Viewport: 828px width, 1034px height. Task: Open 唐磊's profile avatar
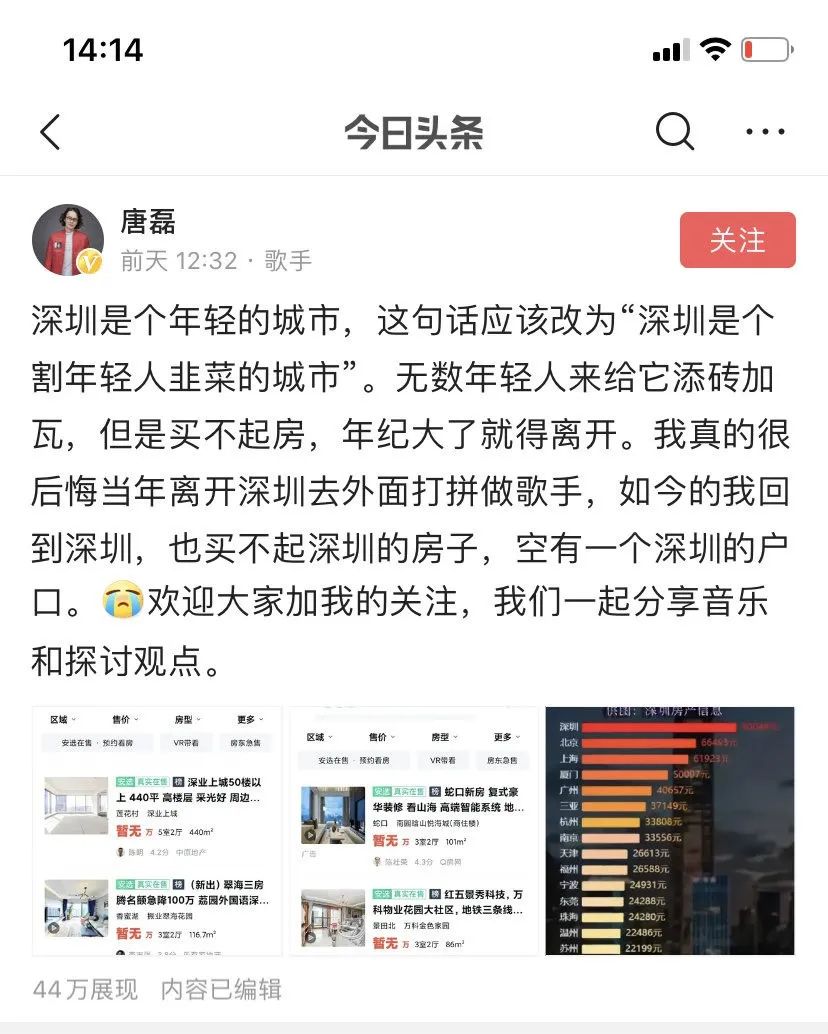tap(68, 241)
